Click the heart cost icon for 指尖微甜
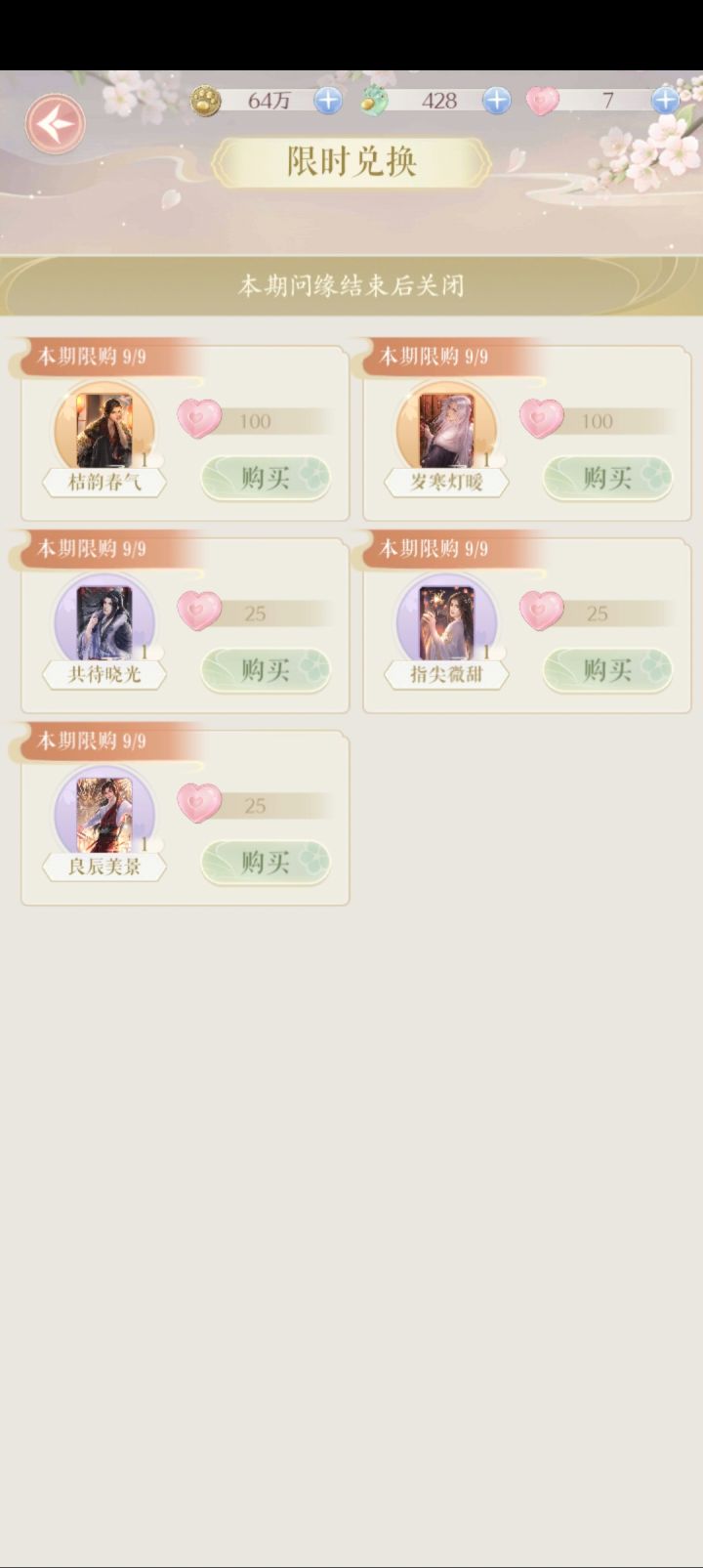Viewport: 703px width, 1568px height. point(542,611)
